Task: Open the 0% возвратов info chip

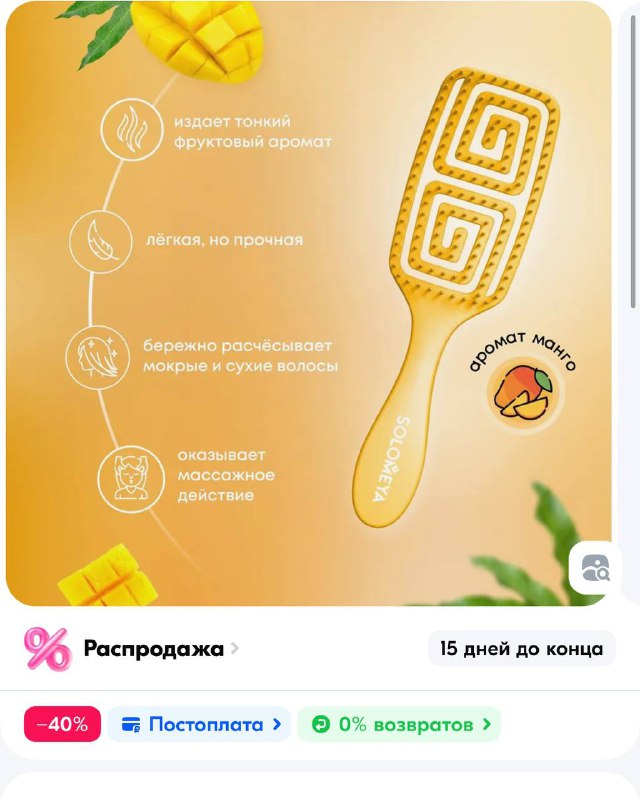Action: 399,724
